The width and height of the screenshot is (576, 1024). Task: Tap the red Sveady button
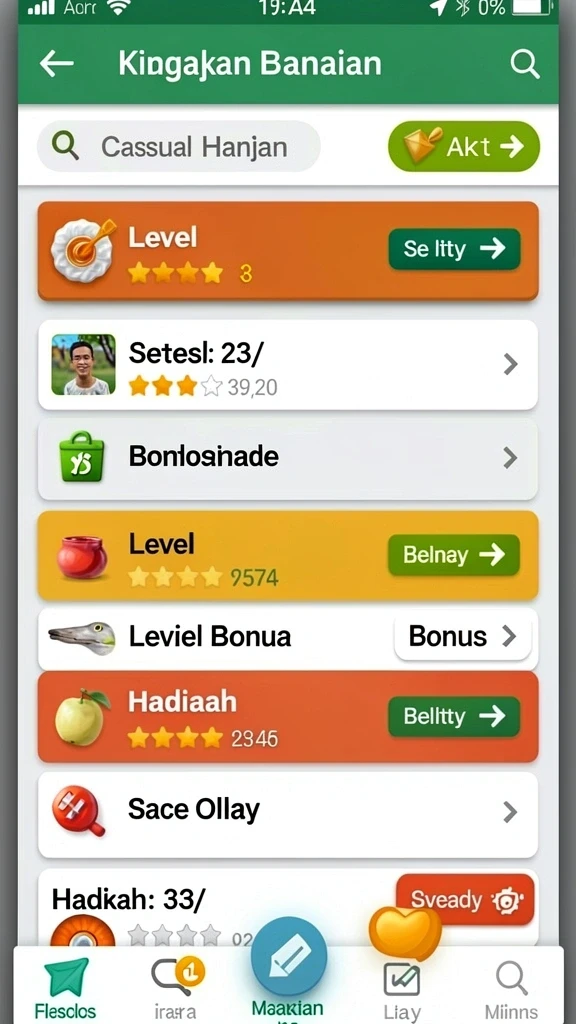pos(465,899)
